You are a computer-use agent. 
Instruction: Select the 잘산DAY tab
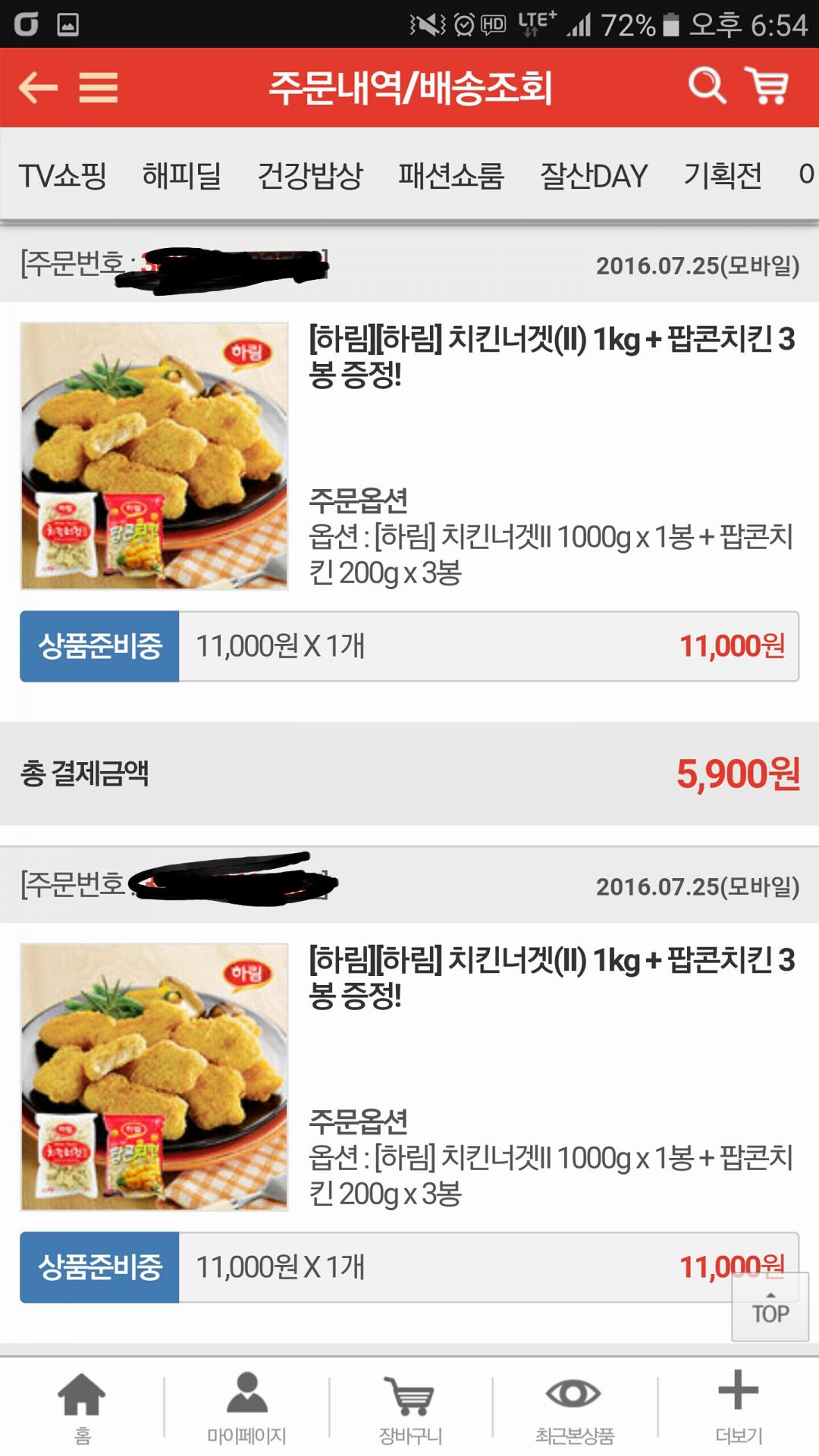[x=594, y=176]
